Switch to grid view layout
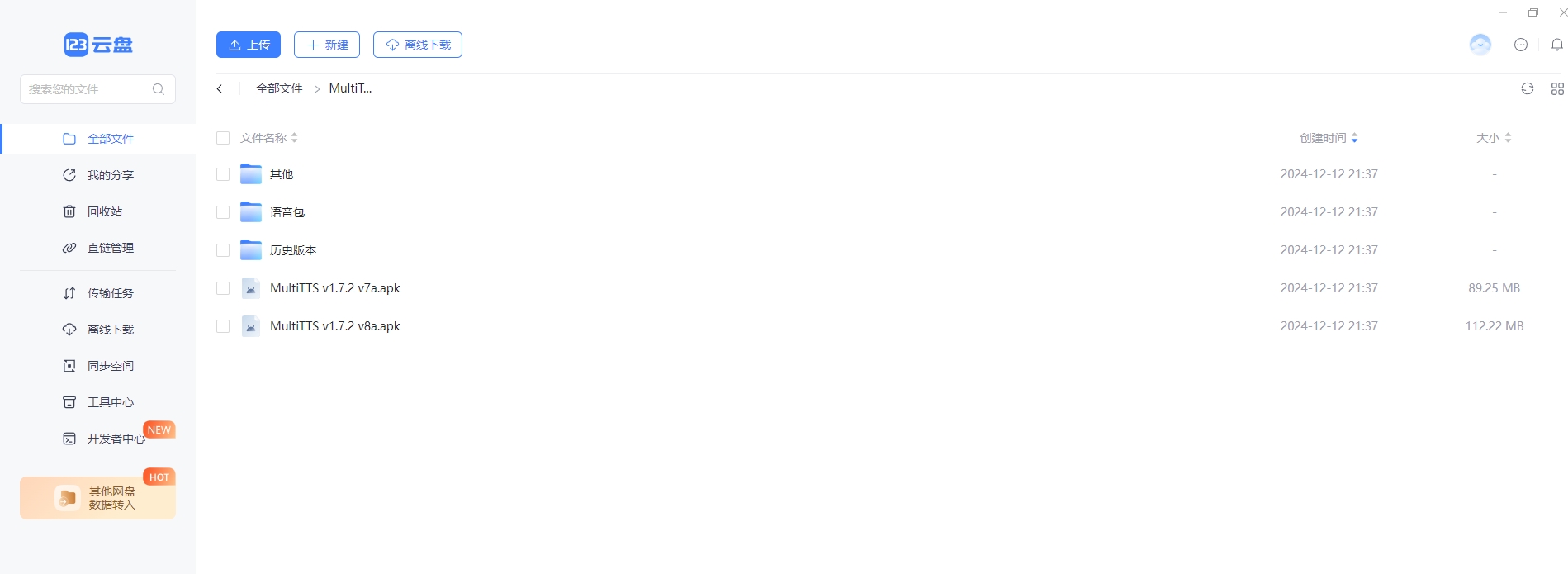 pyautogui.click(x=1557, y=88)
